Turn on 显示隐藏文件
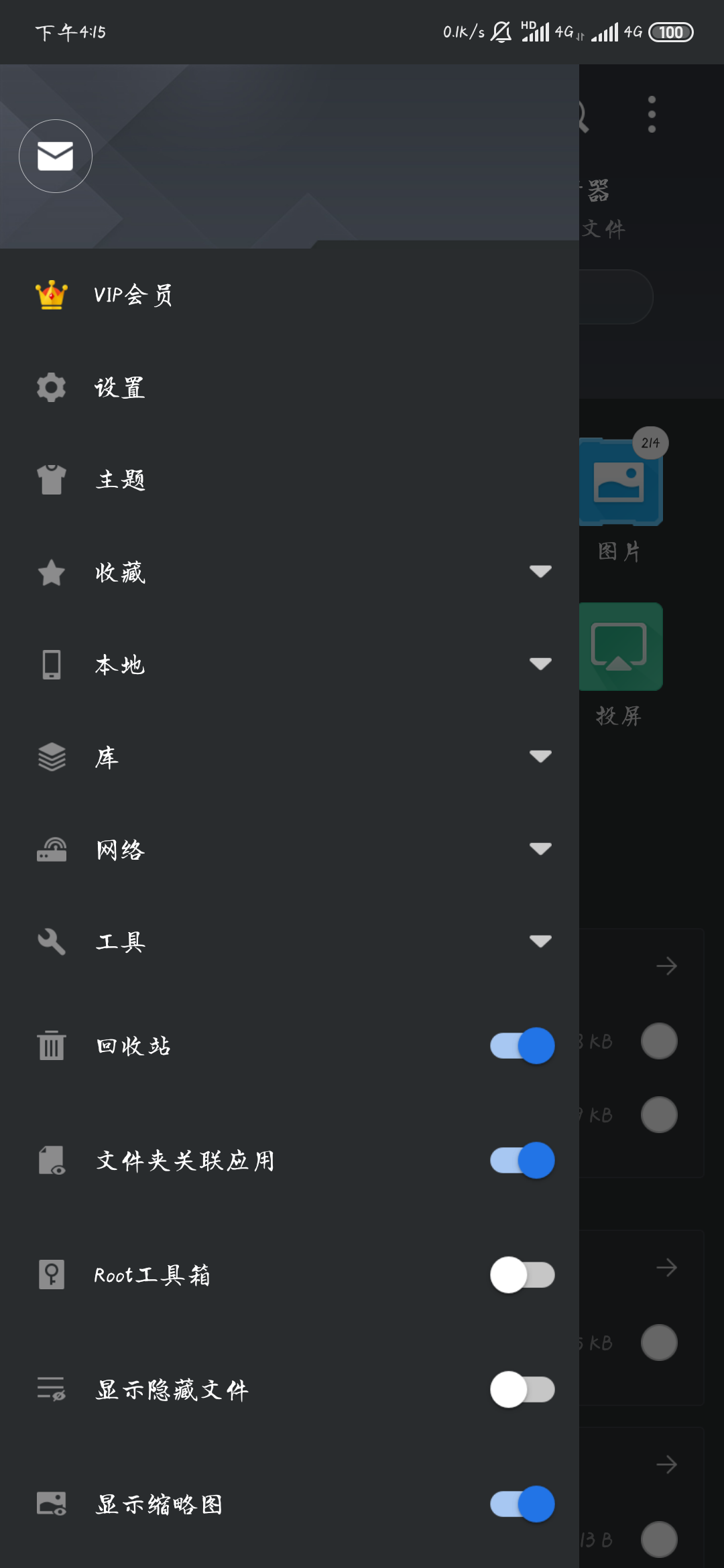 pos(522,1389)
